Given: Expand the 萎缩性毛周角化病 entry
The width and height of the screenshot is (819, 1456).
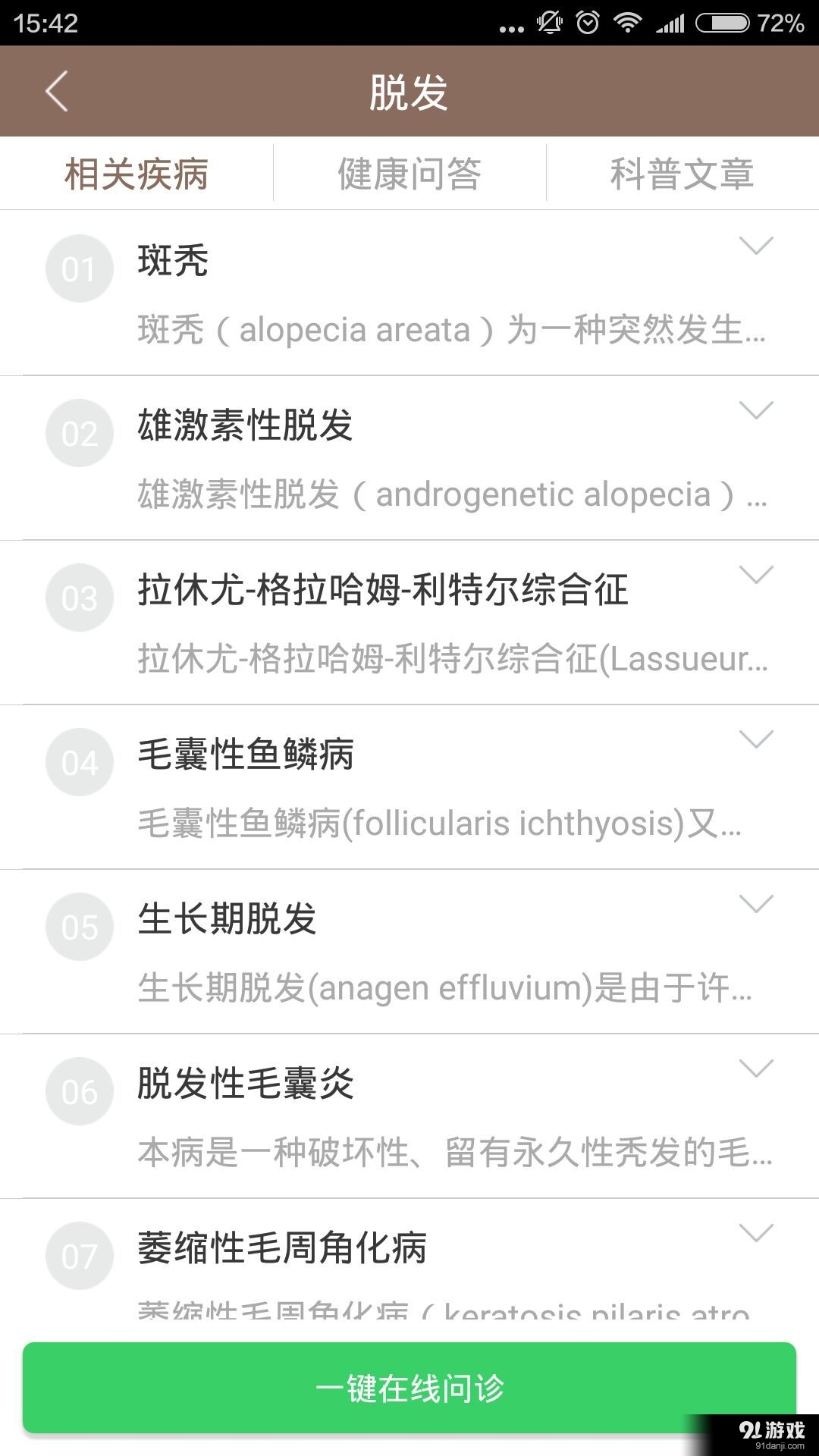Looking at the screenshot, I should tap(756, 1232).
